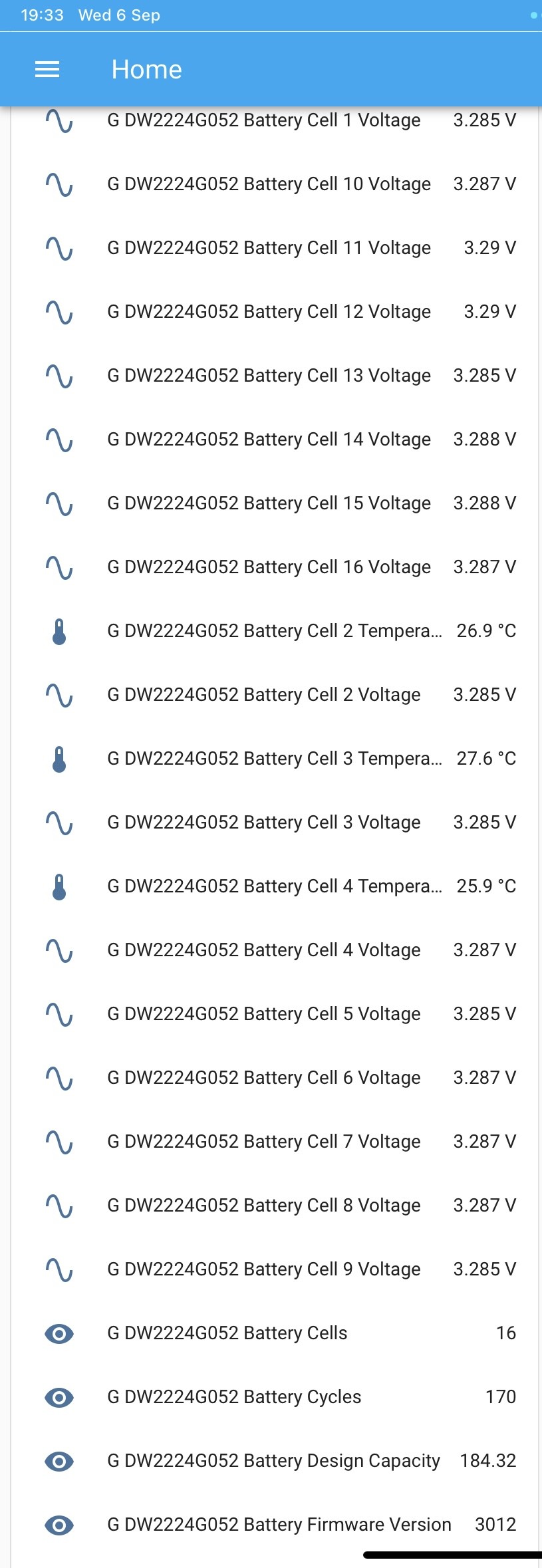Open Battery Design Capacity entity
Screen dimensions: 542x1568
coord(274,1461)
